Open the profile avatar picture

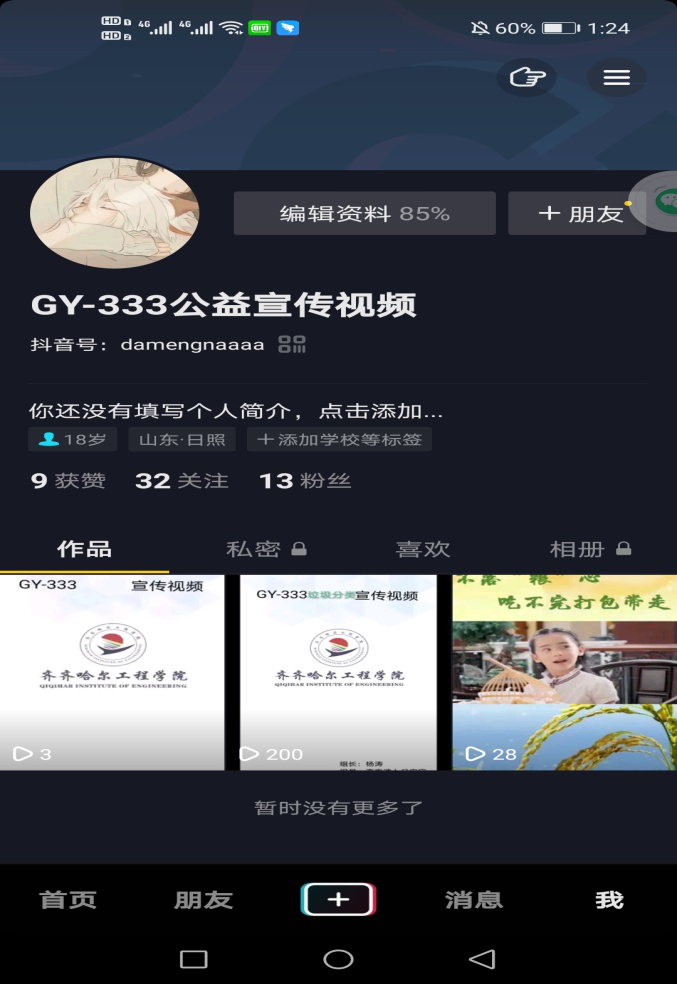point(114,212)
